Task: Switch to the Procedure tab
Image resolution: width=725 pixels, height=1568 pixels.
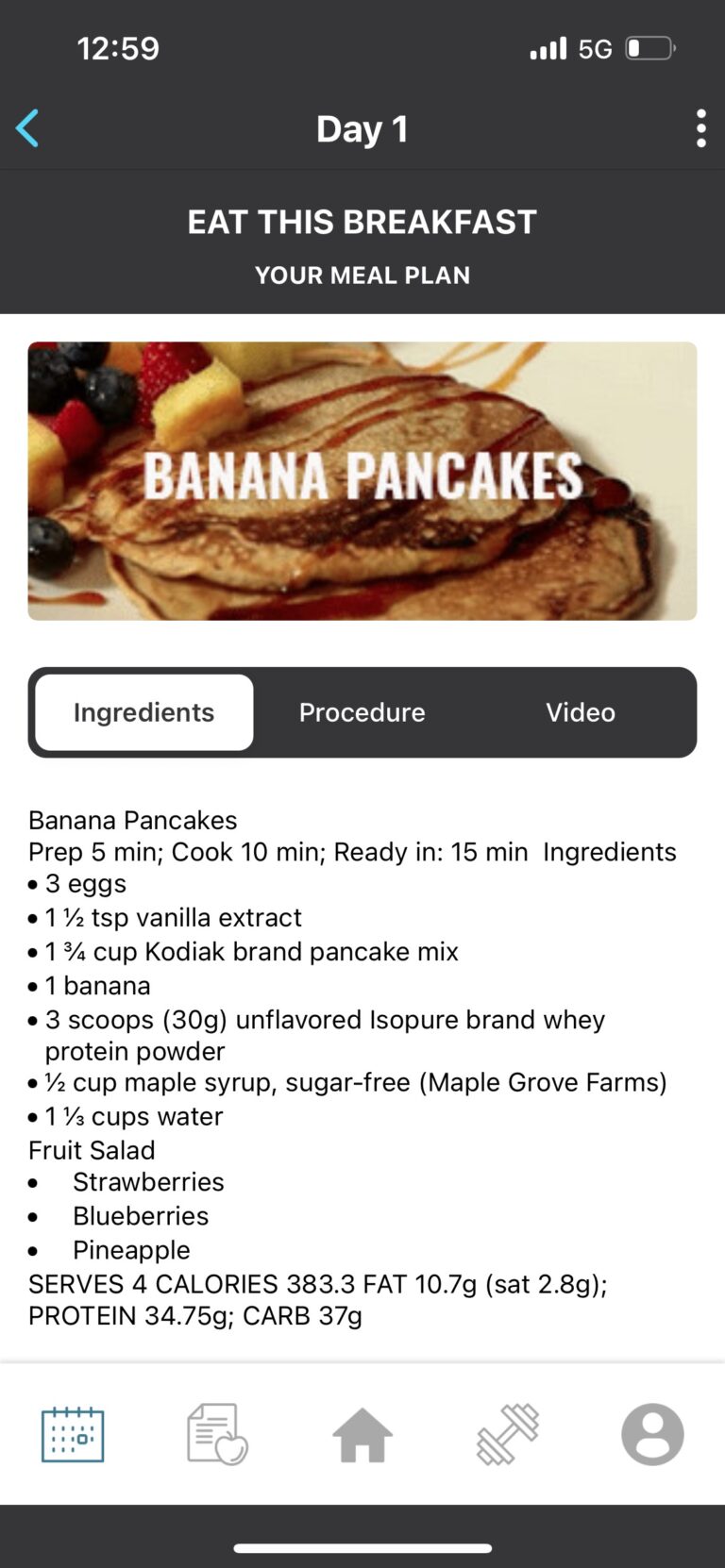Action: [x=362, y=712]
